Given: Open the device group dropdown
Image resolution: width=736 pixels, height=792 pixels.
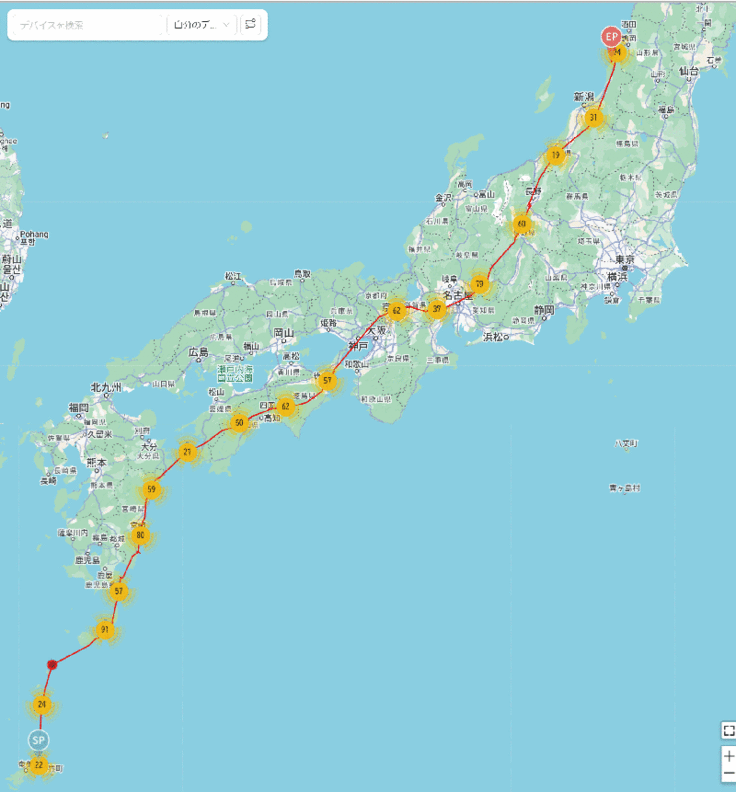Looking at the screenshot, I should point(201,25).
